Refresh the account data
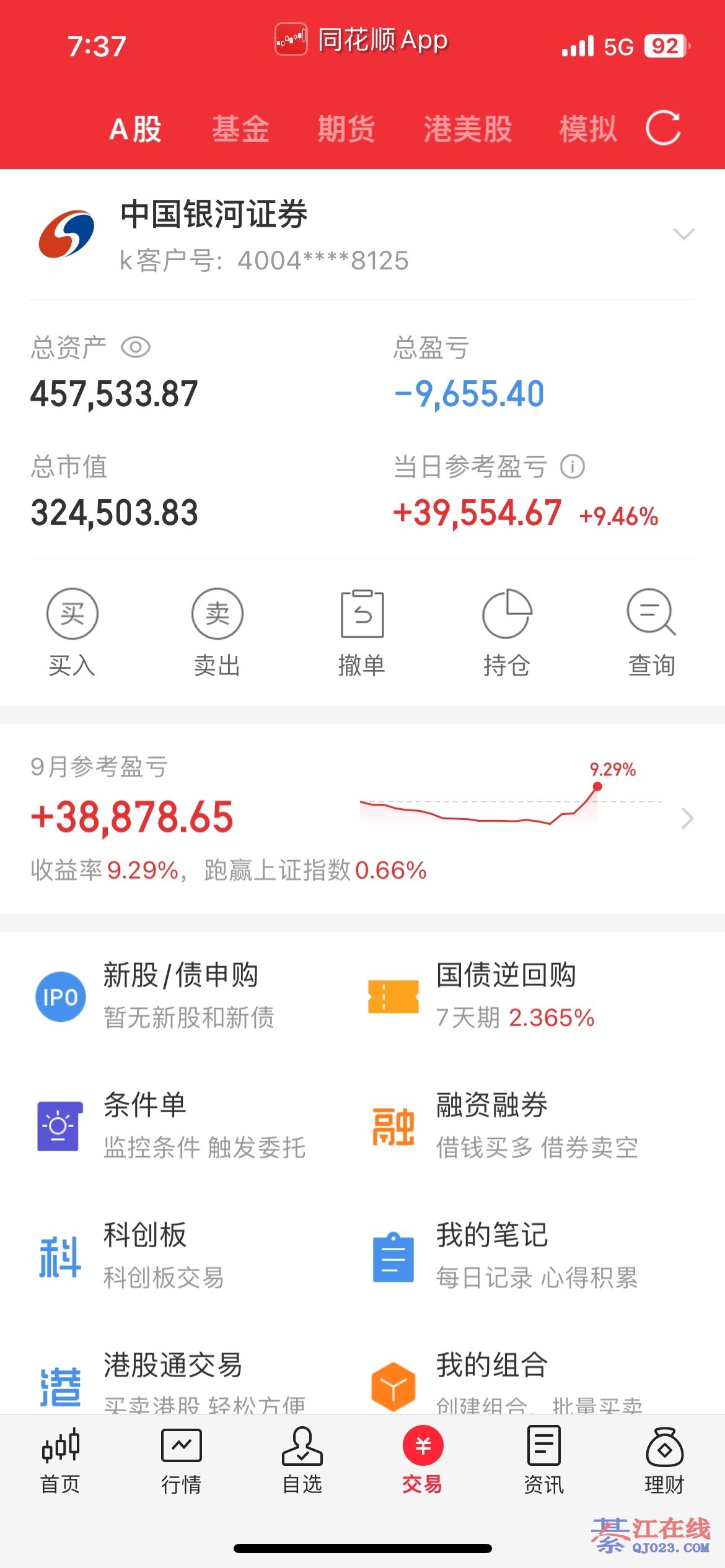 662,128
